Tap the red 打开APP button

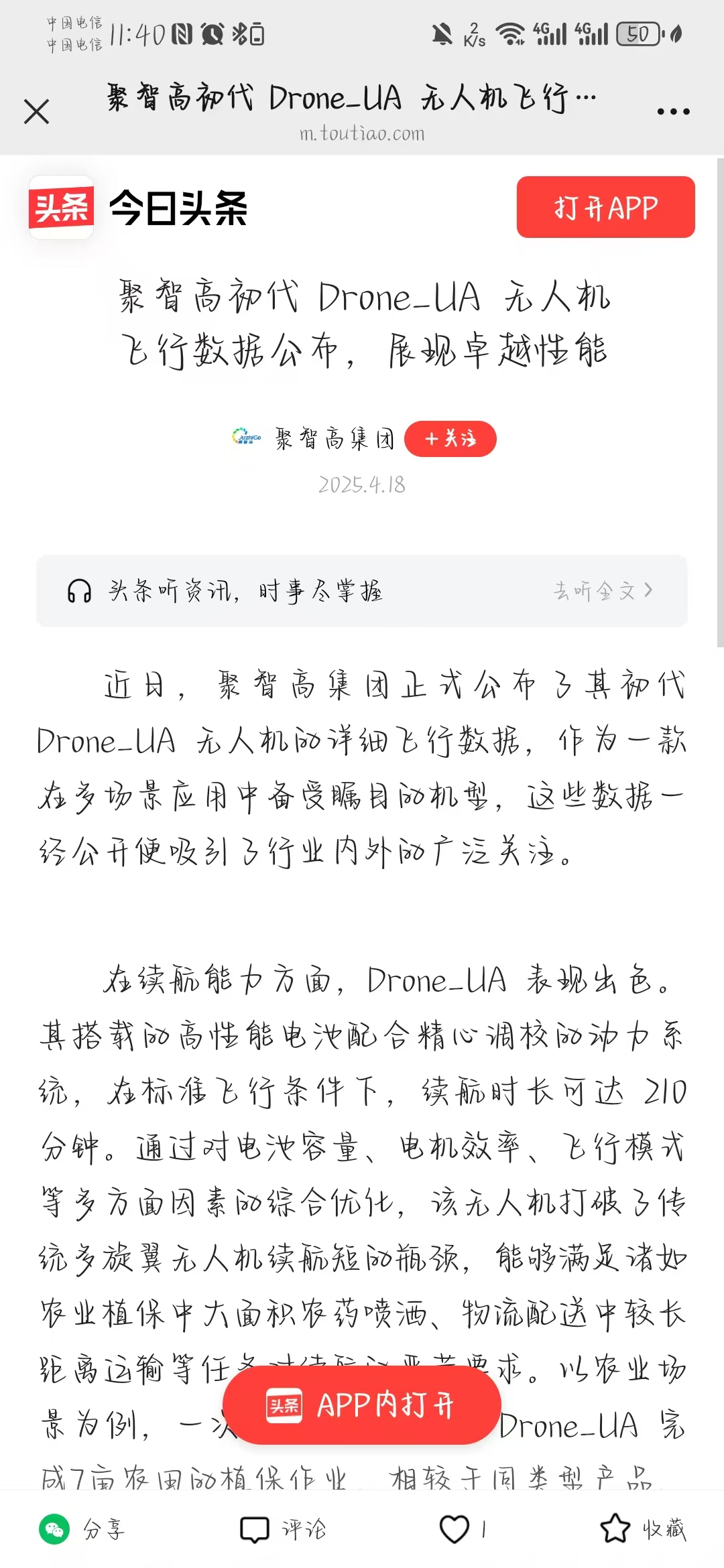(605, 207)
